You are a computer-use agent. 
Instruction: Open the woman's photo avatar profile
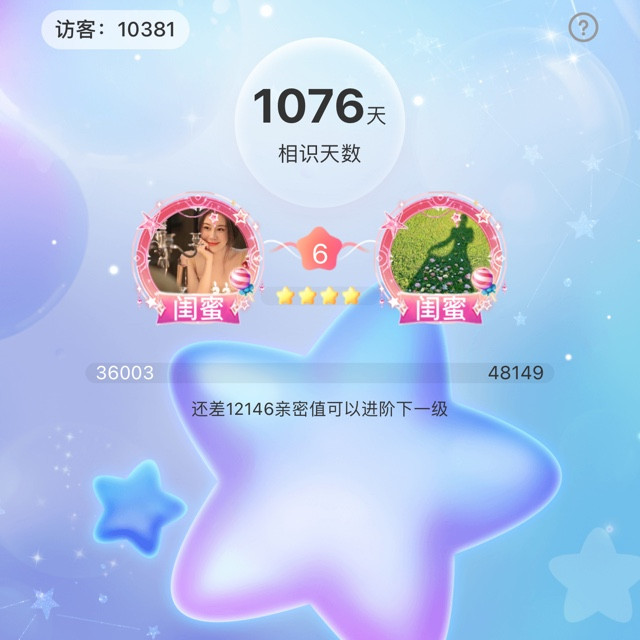point(198,250)
